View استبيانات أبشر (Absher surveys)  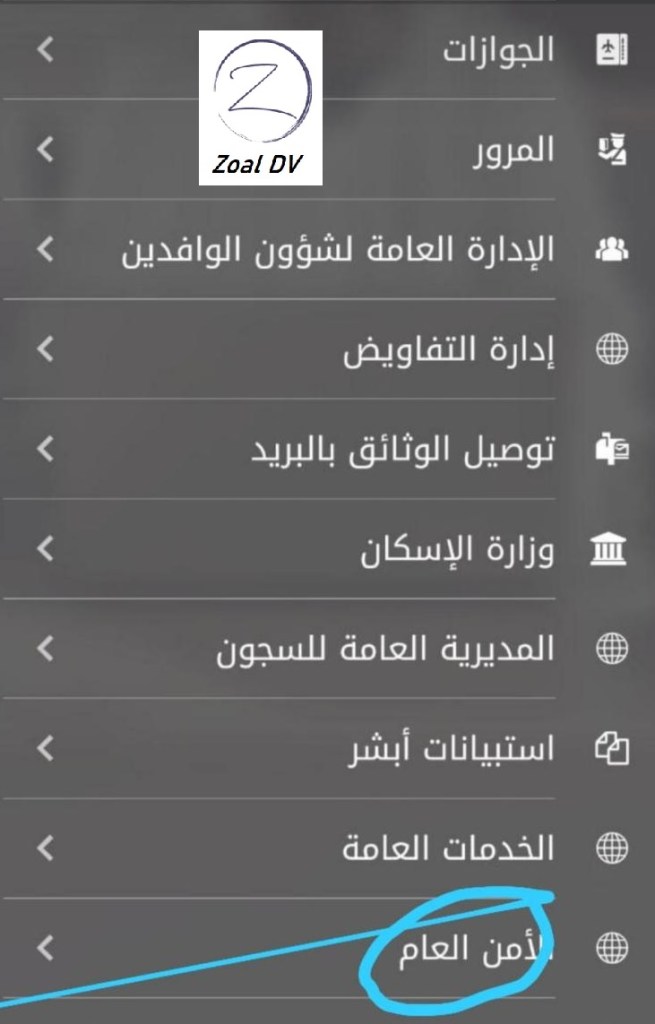coord(450,749)
